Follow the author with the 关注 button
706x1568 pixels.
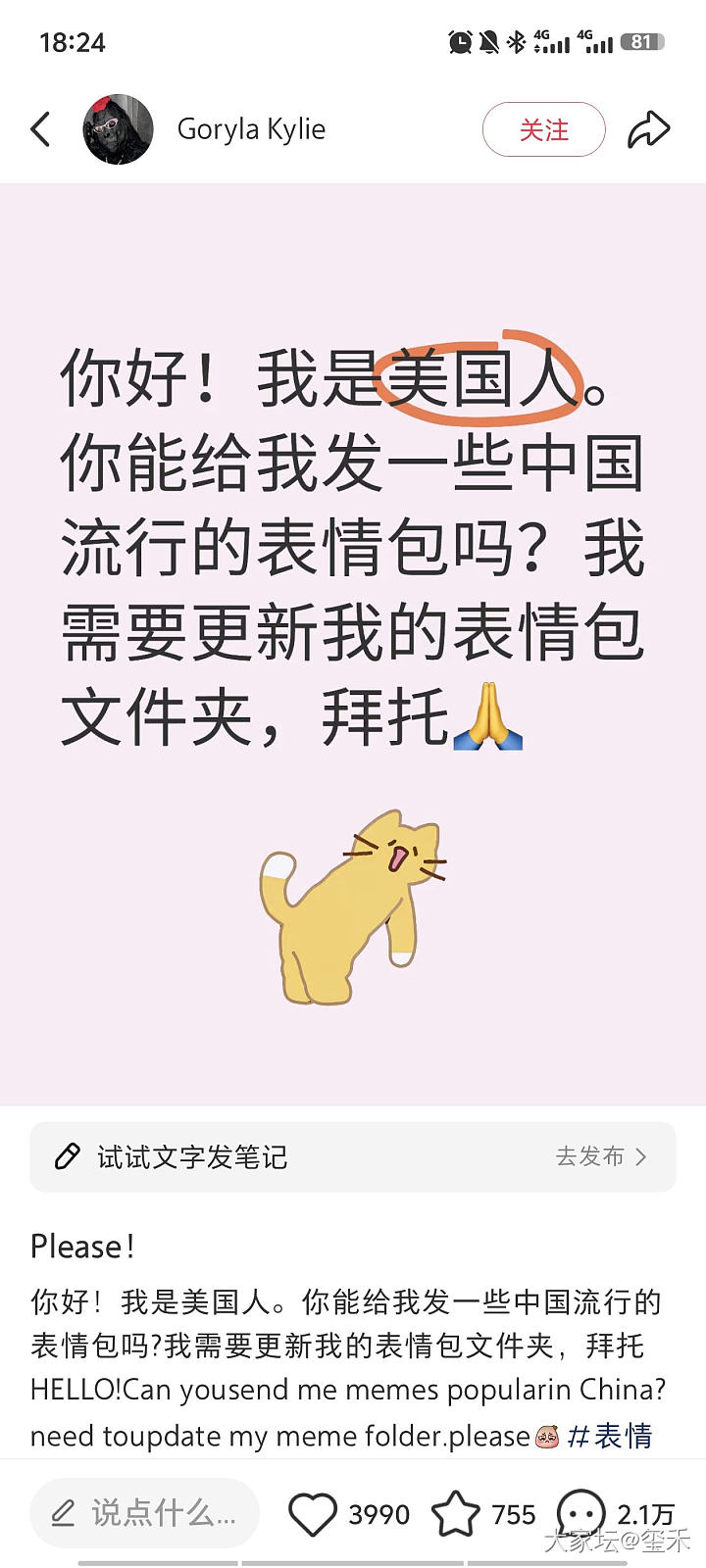click(543, 129)
